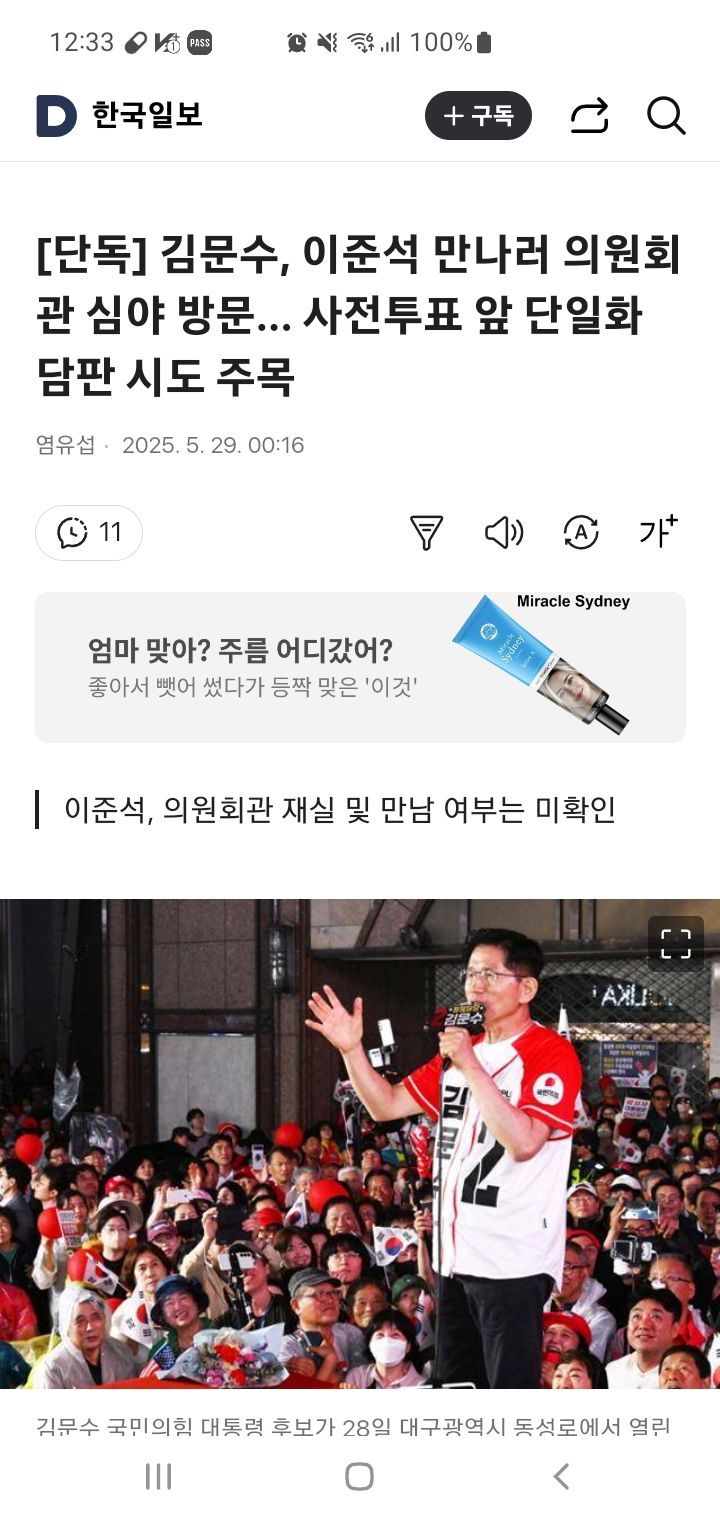Open the search magnifier
Image resolution: width=720 pixels, height=1520 pixels.
coord(666,116)
